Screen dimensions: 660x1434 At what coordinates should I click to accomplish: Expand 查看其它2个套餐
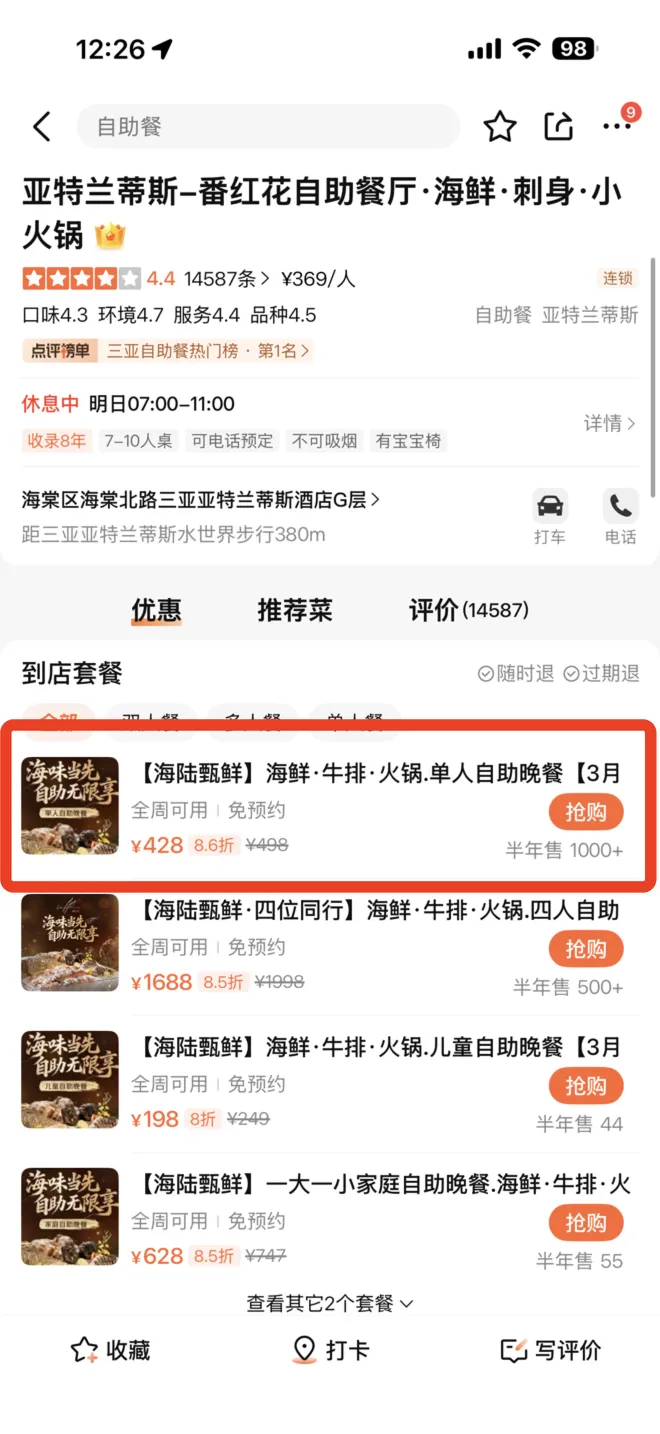(330, 1303)
